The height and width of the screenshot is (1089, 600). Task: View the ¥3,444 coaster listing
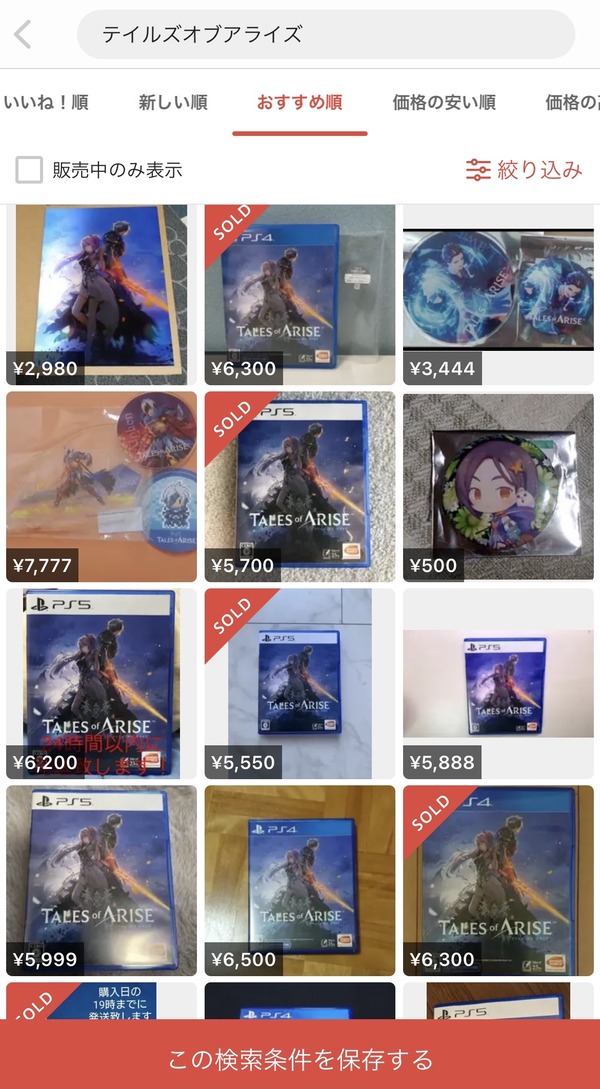pos(499,294)
